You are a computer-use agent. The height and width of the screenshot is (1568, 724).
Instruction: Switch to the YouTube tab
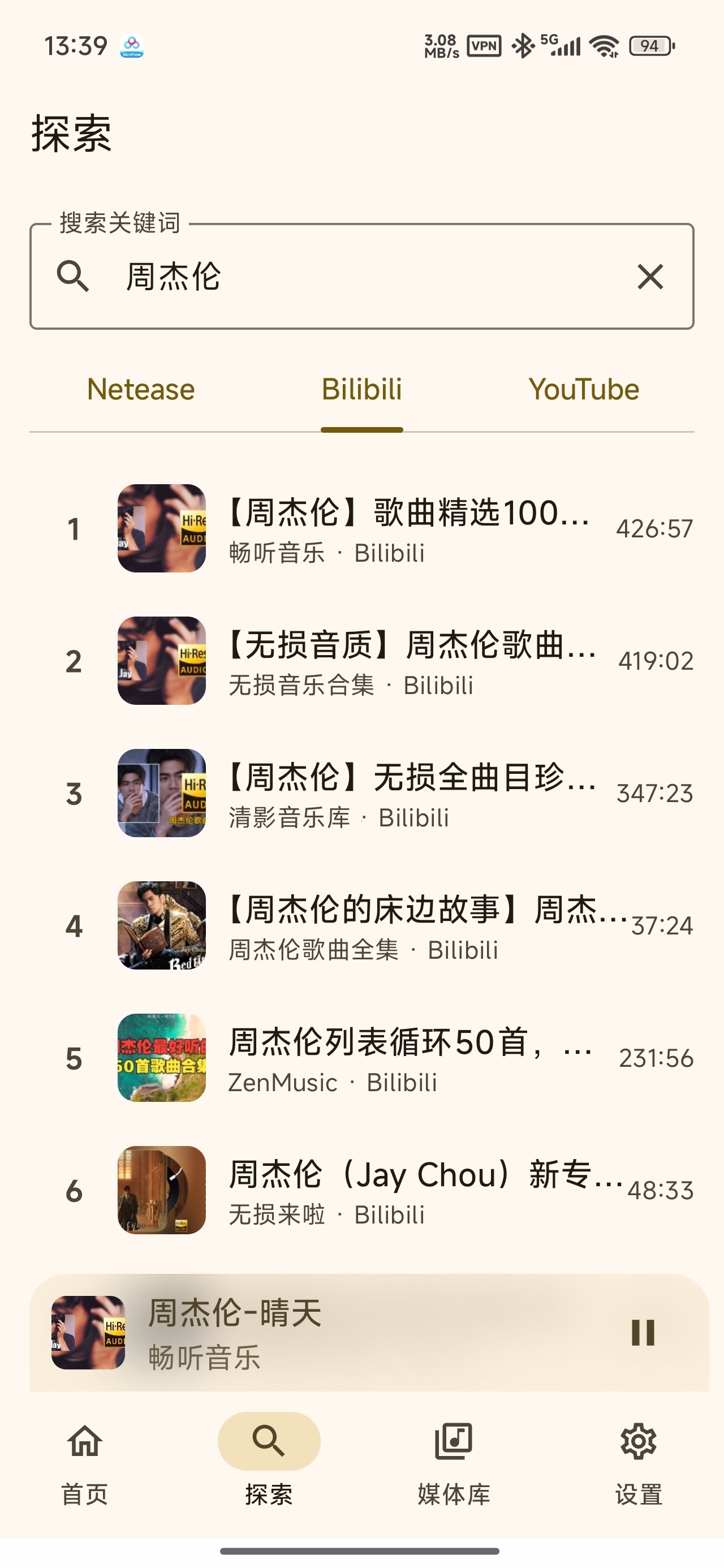583,390
